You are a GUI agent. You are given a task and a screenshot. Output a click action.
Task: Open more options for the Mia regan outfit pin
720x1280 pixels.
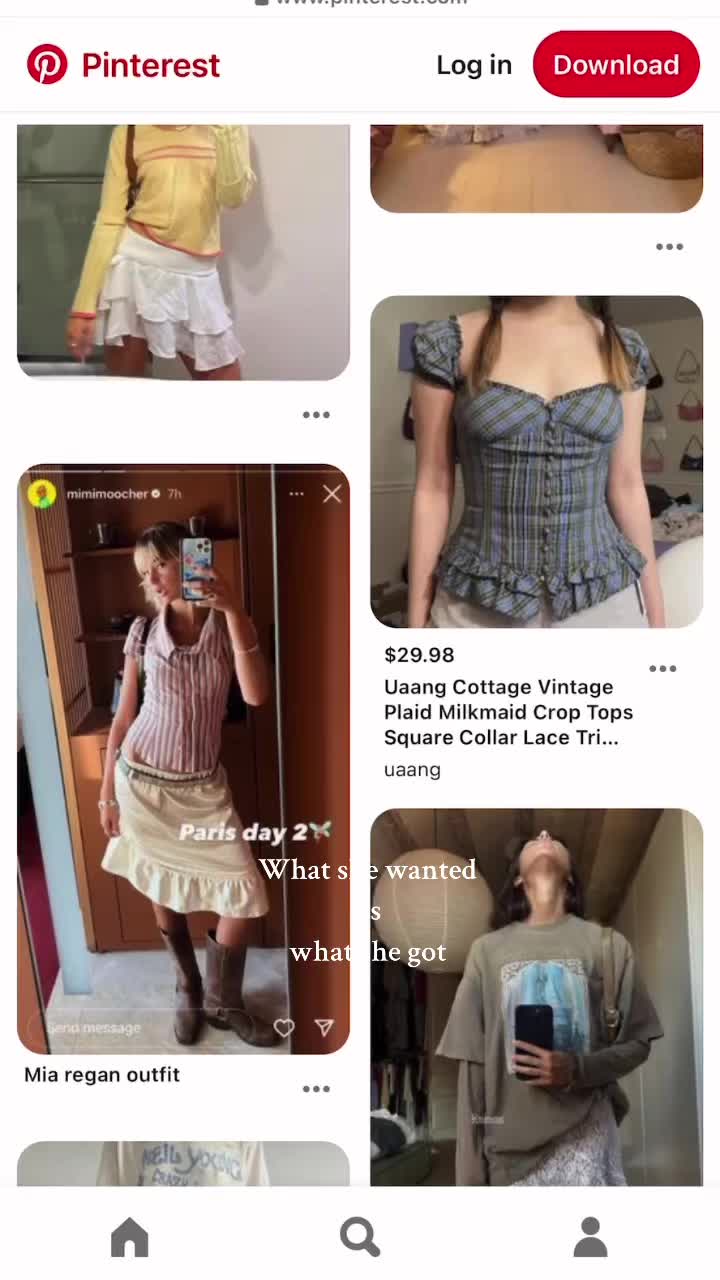tap(316, 1089)
